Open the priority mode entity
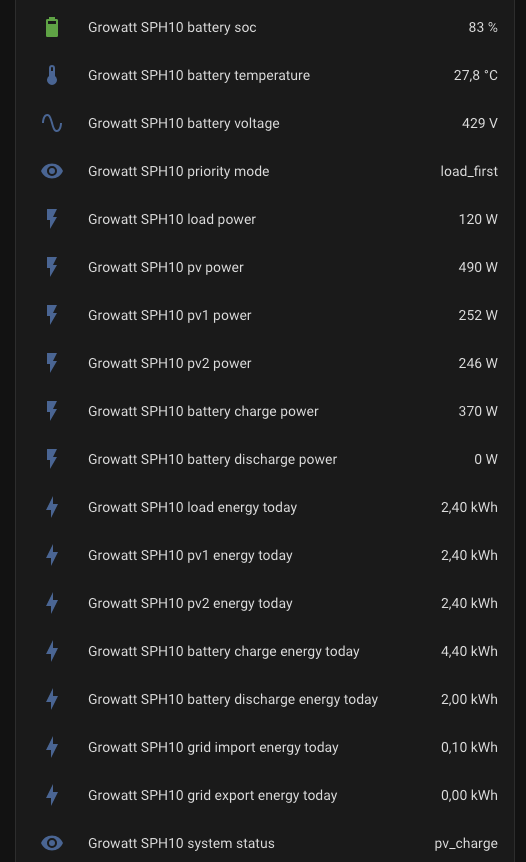Screen dimensions: 526x862 click(x=269, y=172)
